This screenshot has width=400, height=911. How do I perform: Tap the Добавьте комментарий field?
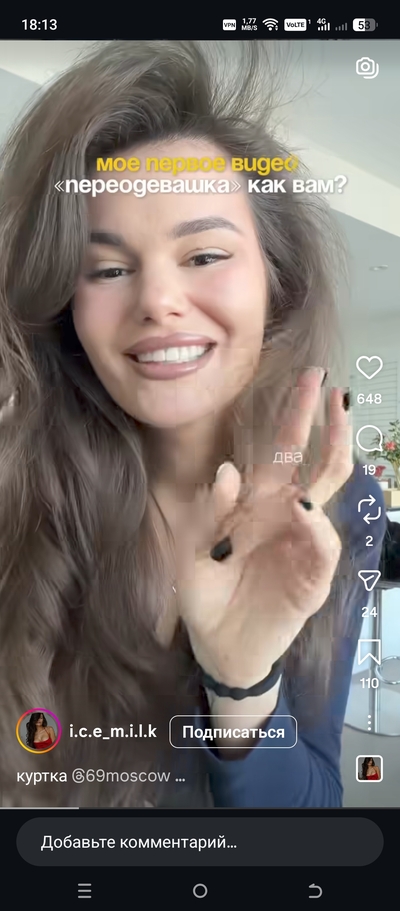click(200, 842)
